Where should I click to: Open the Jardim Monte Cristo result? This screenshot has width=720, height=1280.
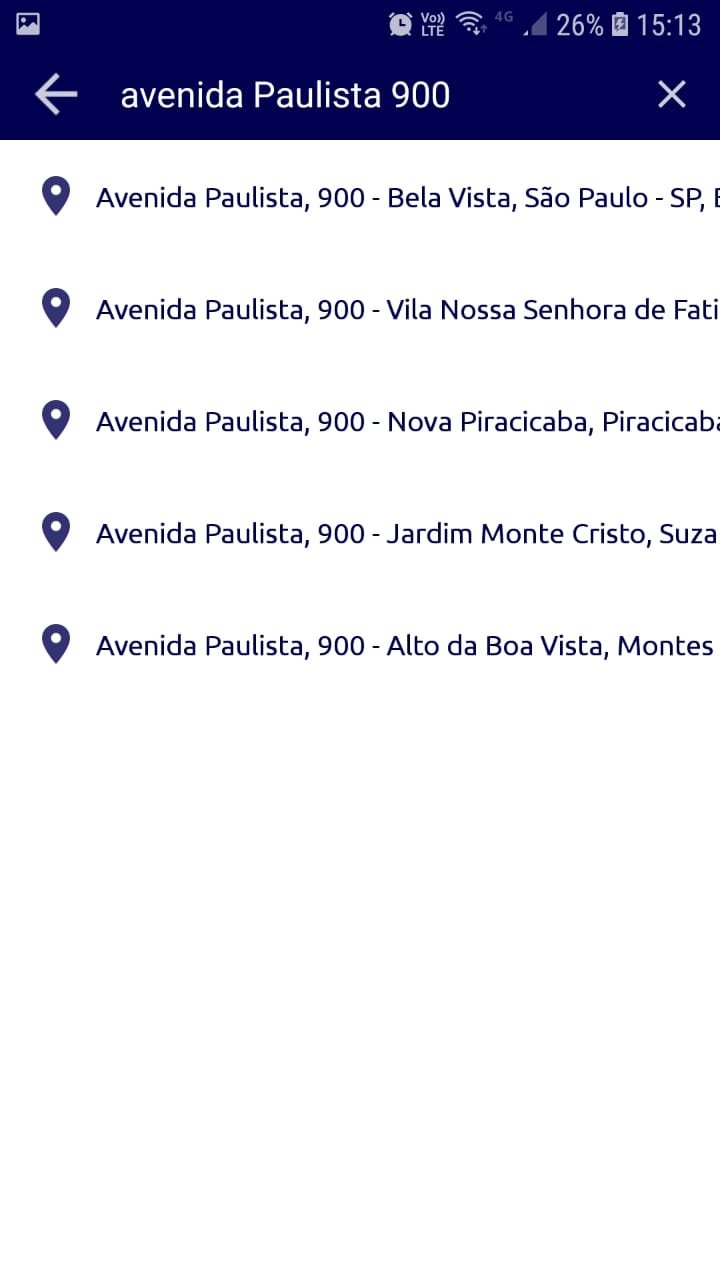click(360, 533)
